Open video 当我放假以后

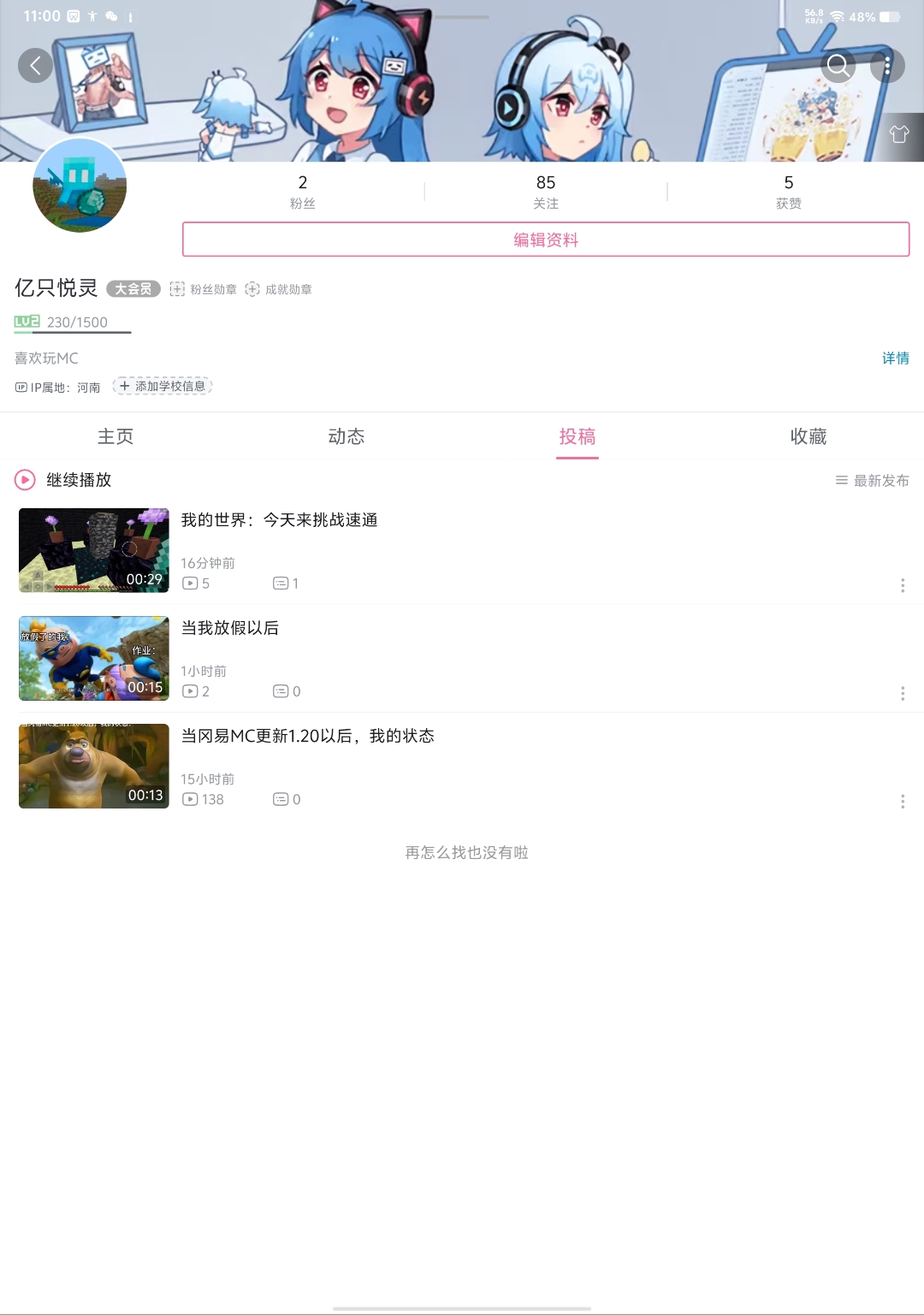tap(229, 628)
